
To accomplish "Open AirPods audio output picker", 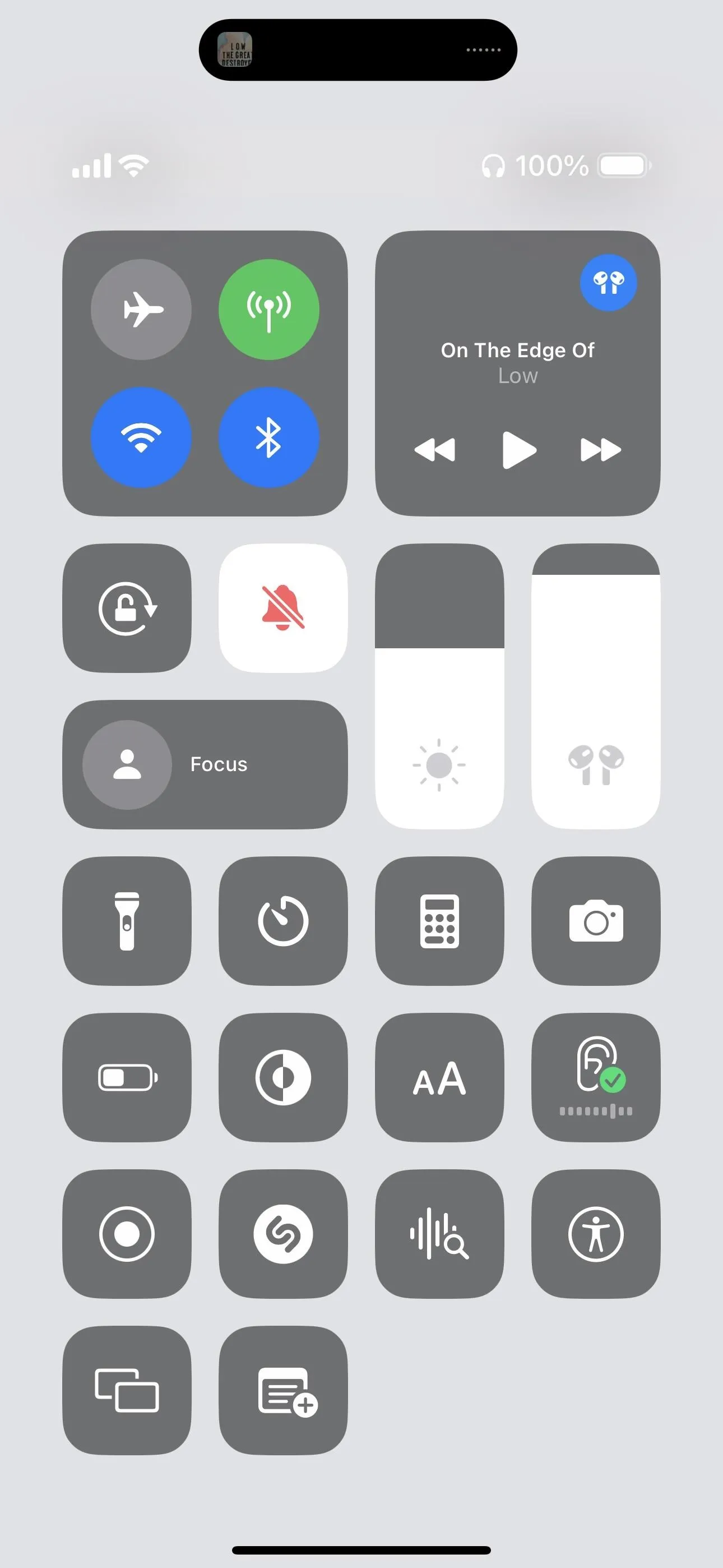I will click(x=609, y=283).
